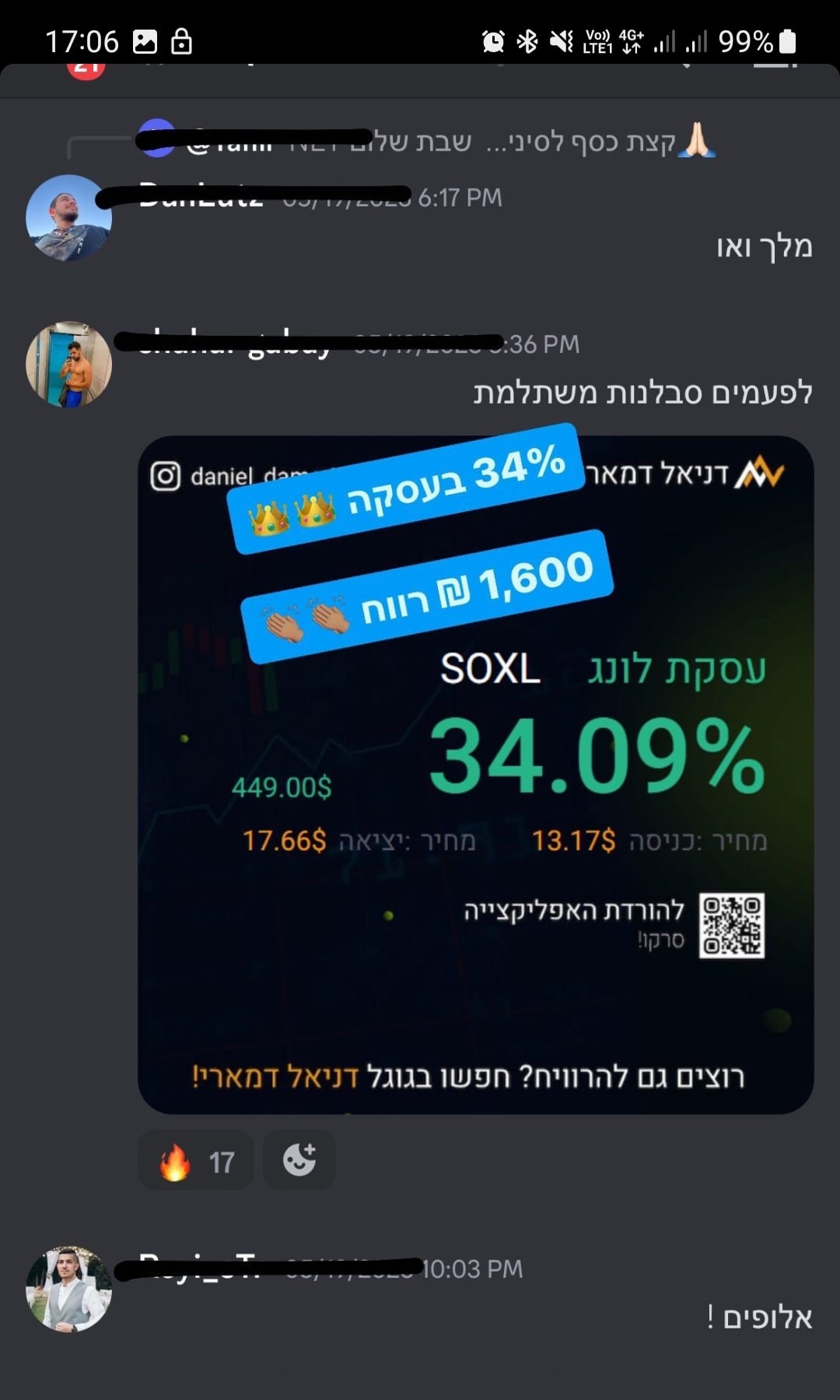Open avatar of user who wrote אלופים
Screen dimensions: 840x1400
[68, 1290]
